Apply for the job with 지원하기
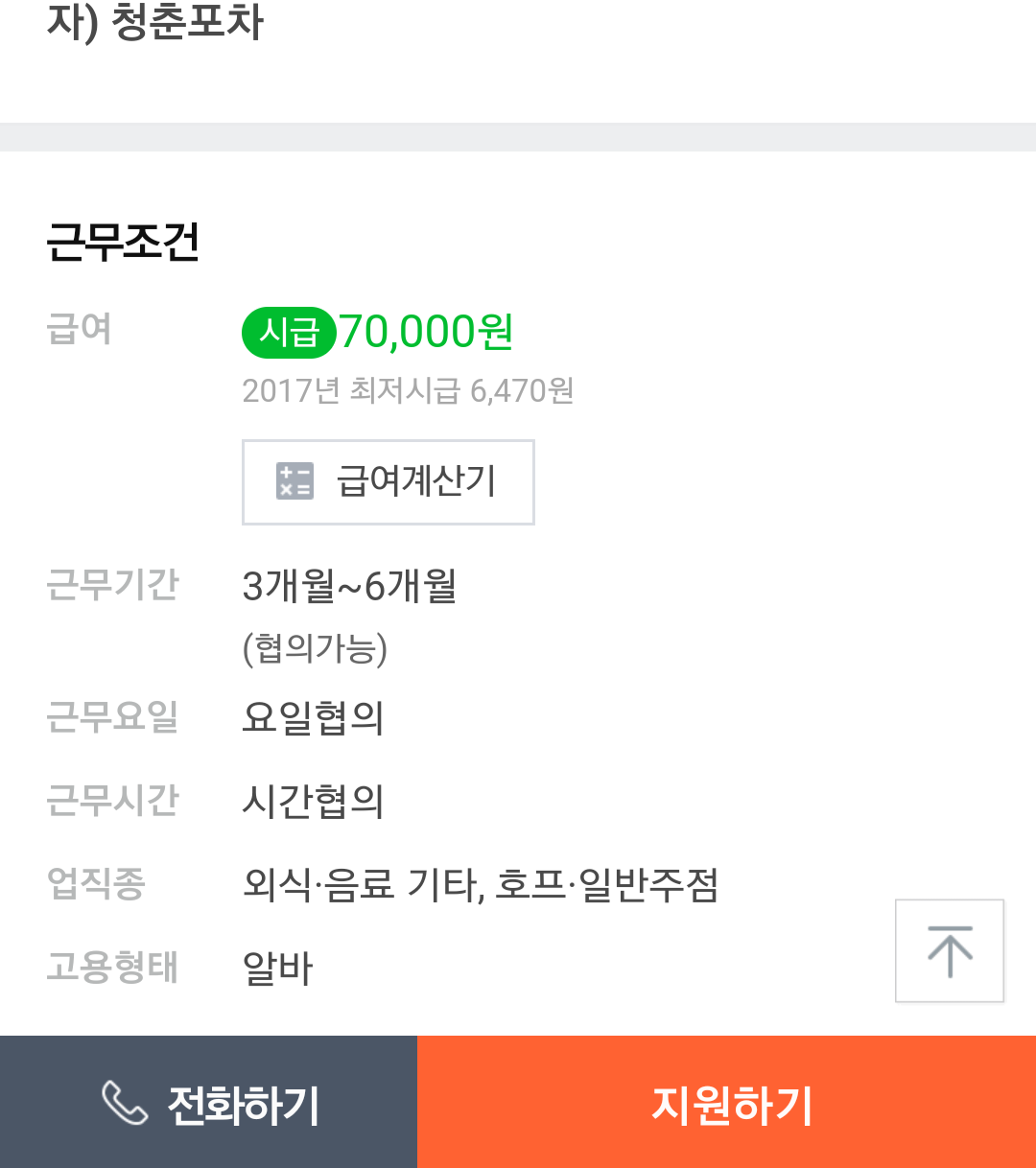This screenshot has height=1168, width=1036. click(x=727, y=1103)
